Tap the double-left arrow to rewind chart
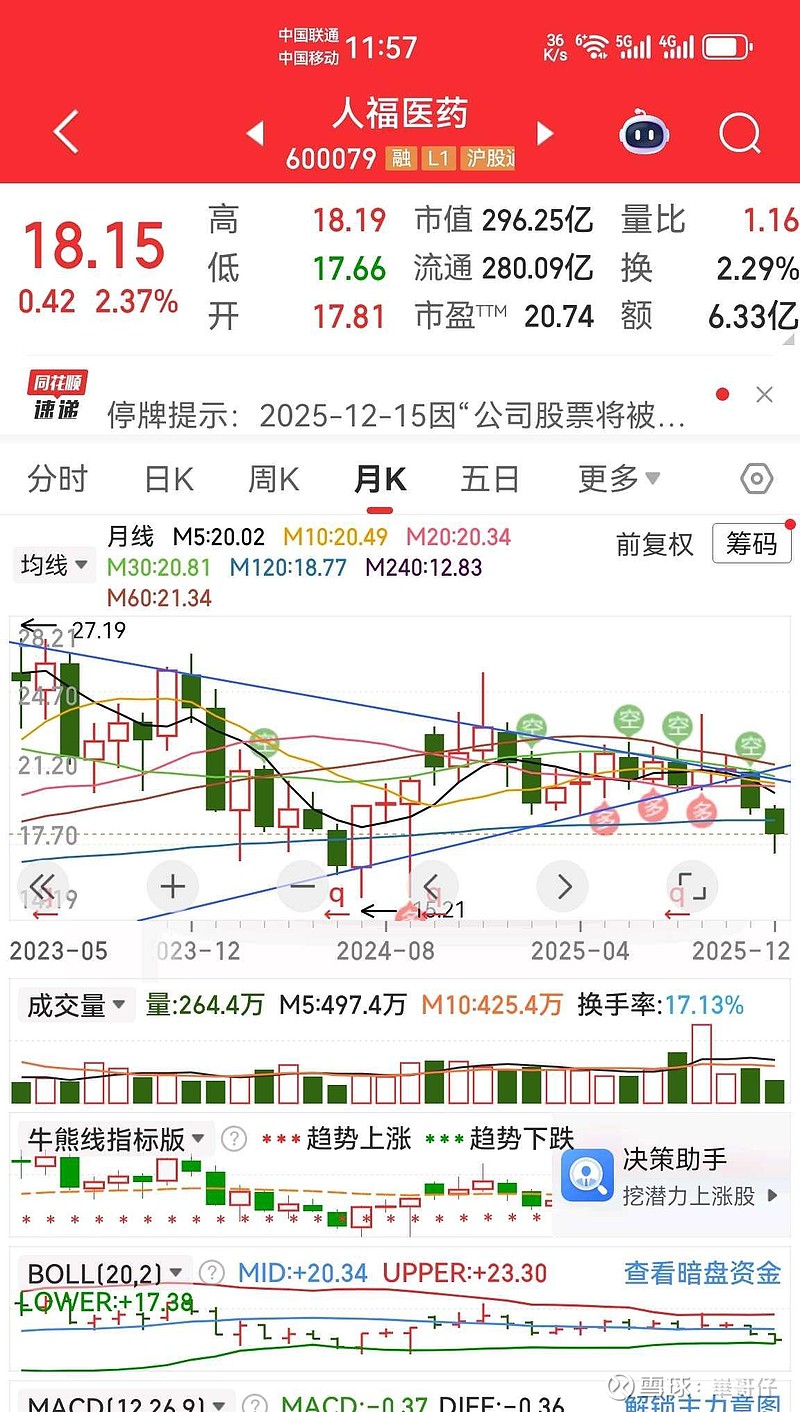Screen dimensions: 800x1412 point(42,886)
